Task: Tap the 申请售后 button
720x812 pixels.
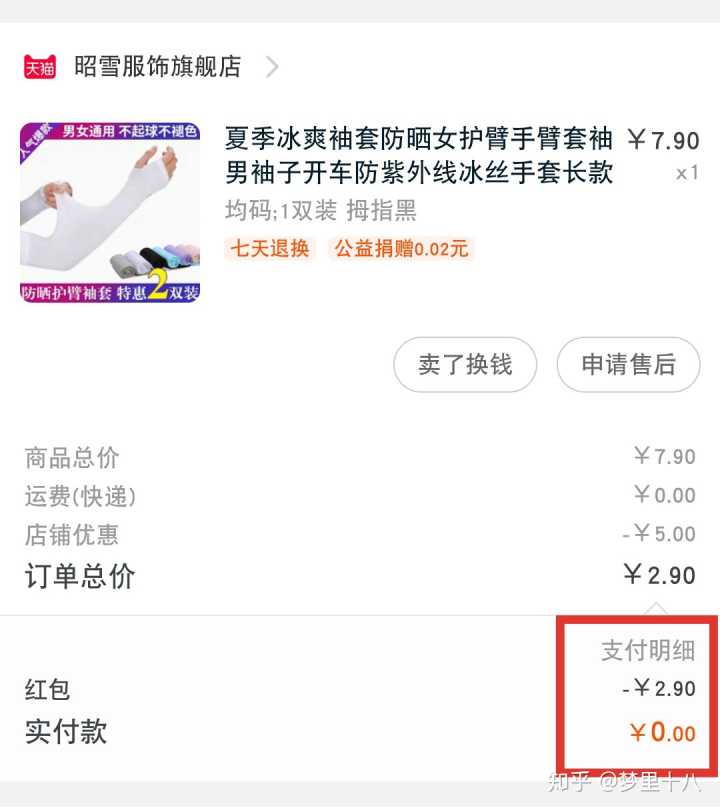Action: tap(628, 365)
